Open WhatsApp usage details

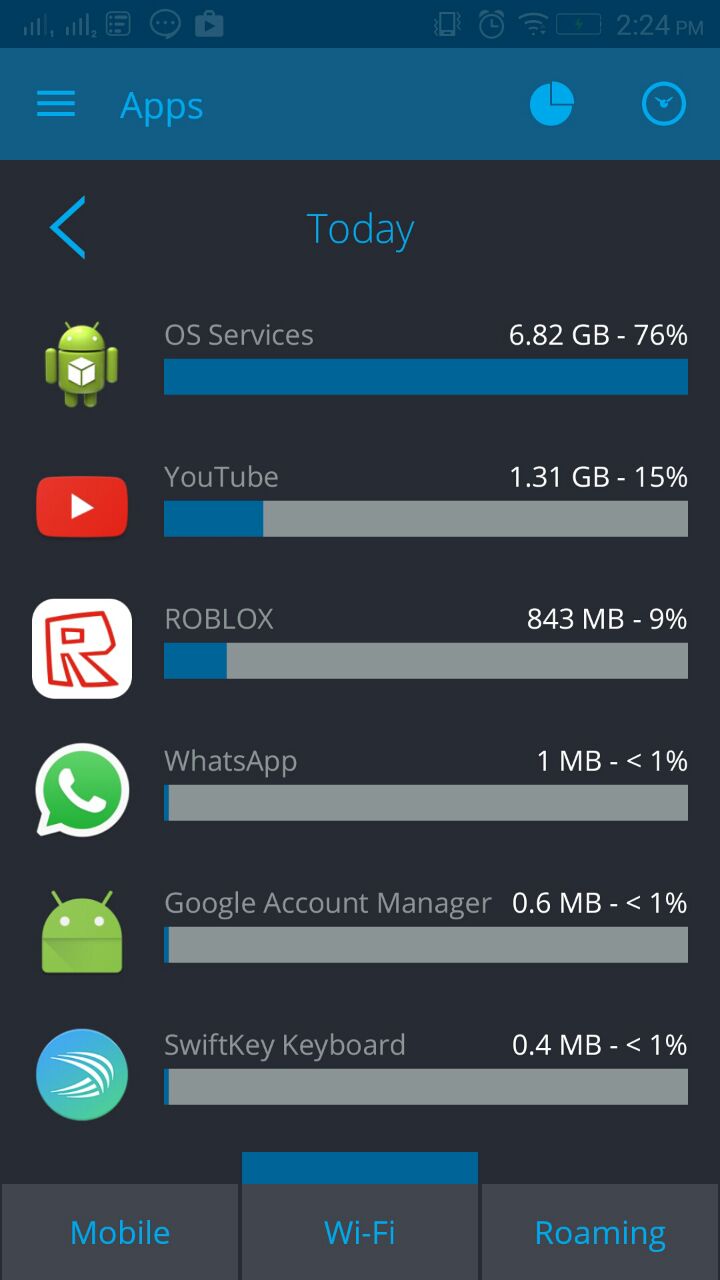pos(360,788)
